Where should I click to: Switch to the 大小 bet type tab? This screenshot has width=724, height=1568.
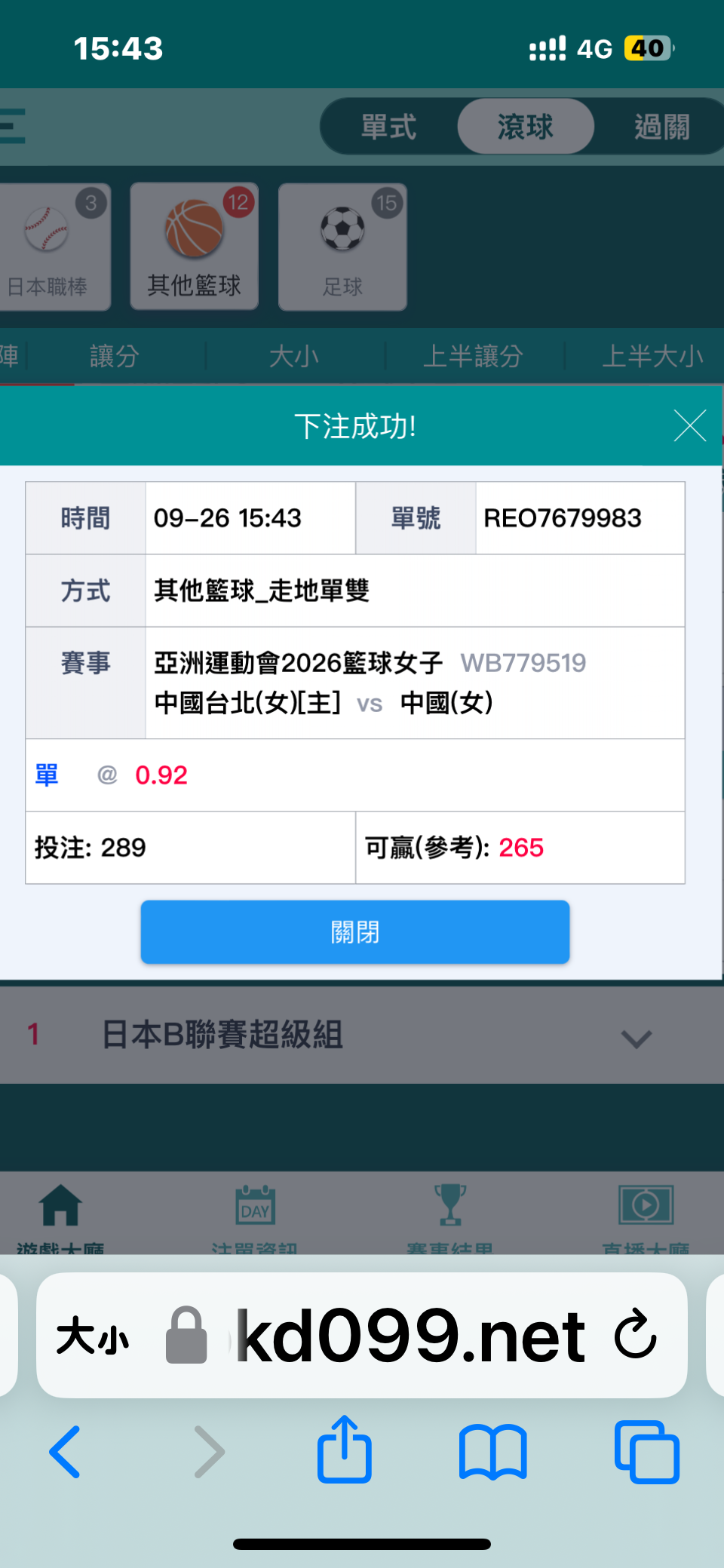point(294,356)
